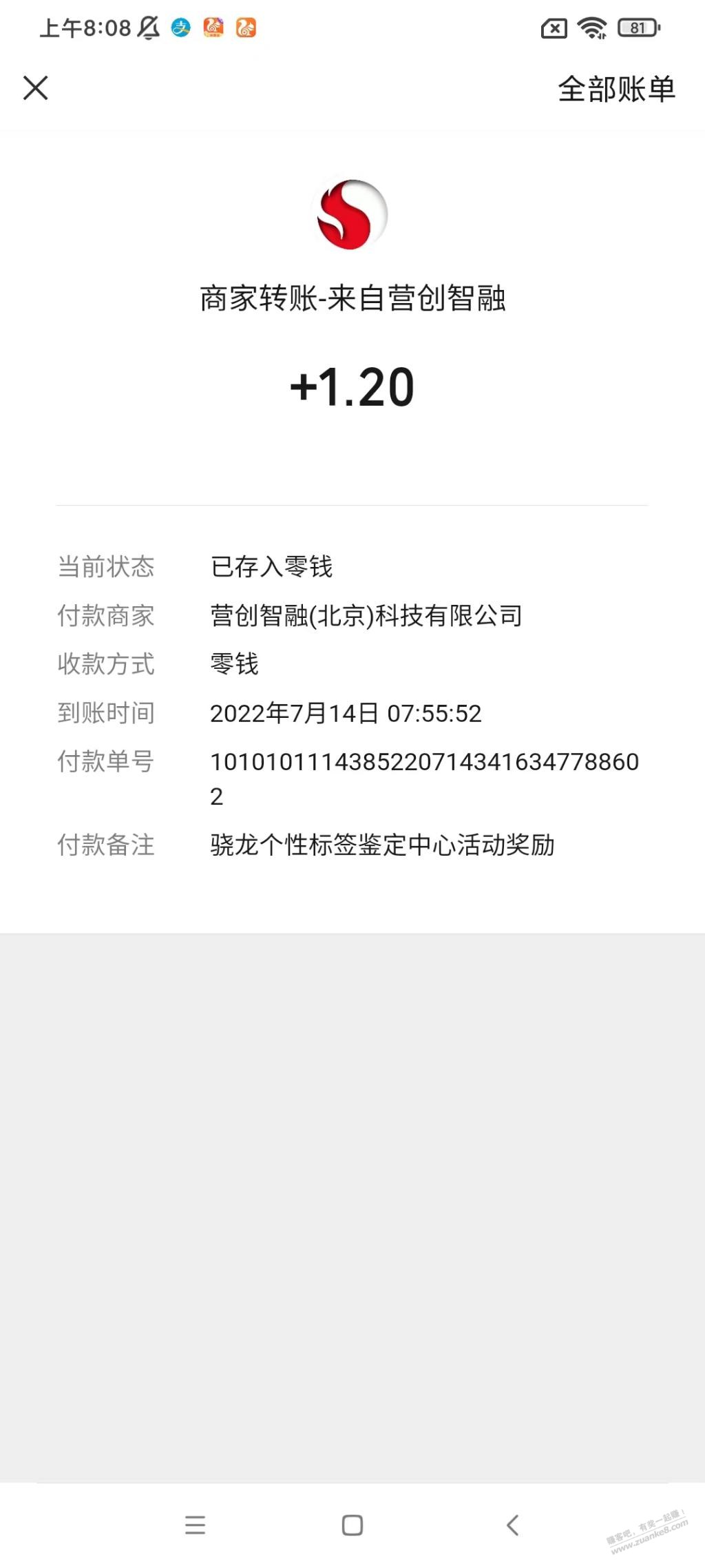705x1568 pixels.
Task: Close the transfer details page
Action: [36, 88]
